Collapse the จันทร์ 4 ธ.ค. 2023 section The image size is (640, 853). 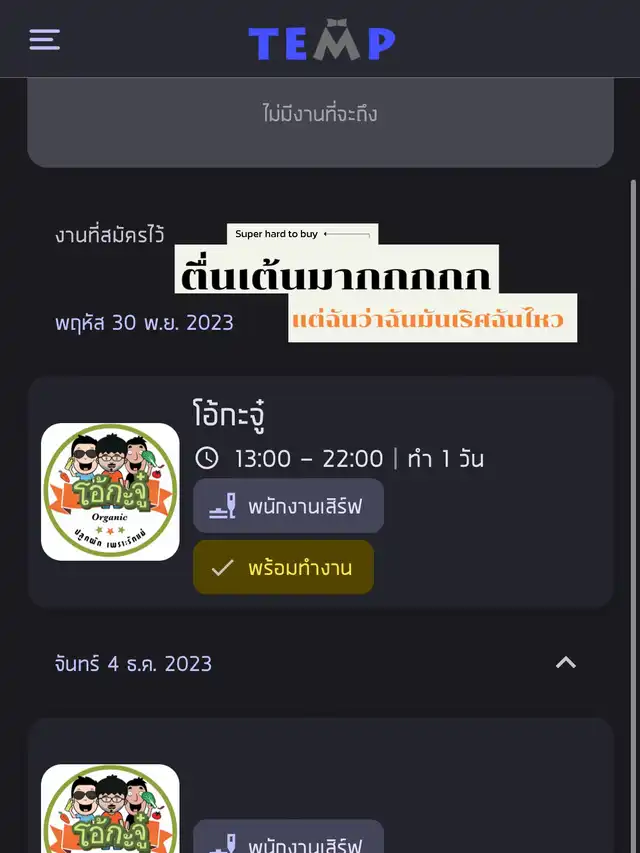click(566, 663)
